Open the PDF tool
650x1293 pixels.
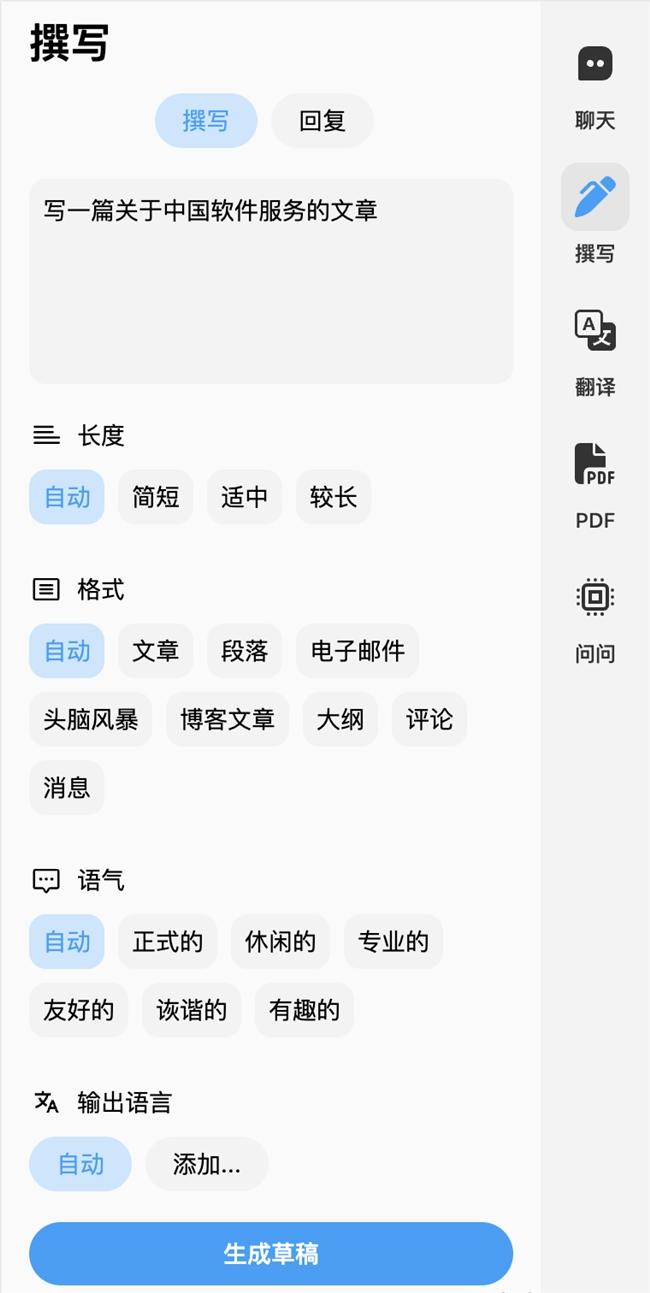[x=595, y=487]
